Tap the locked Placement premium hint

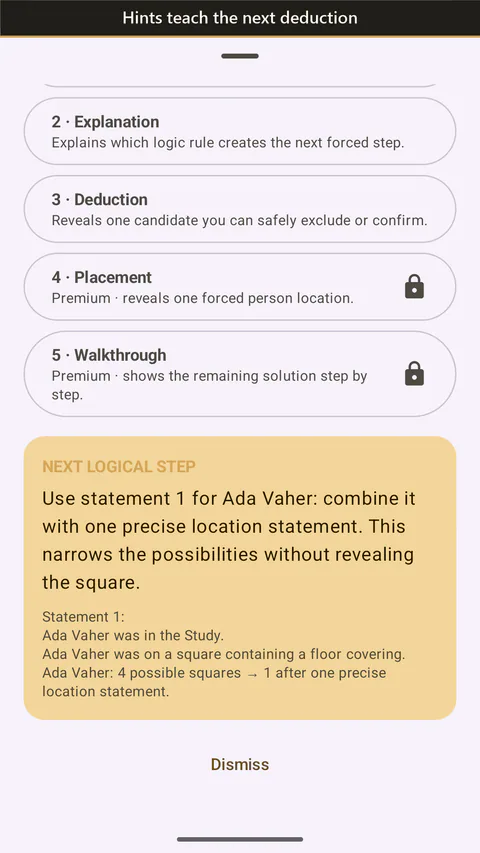coord(240,287)
